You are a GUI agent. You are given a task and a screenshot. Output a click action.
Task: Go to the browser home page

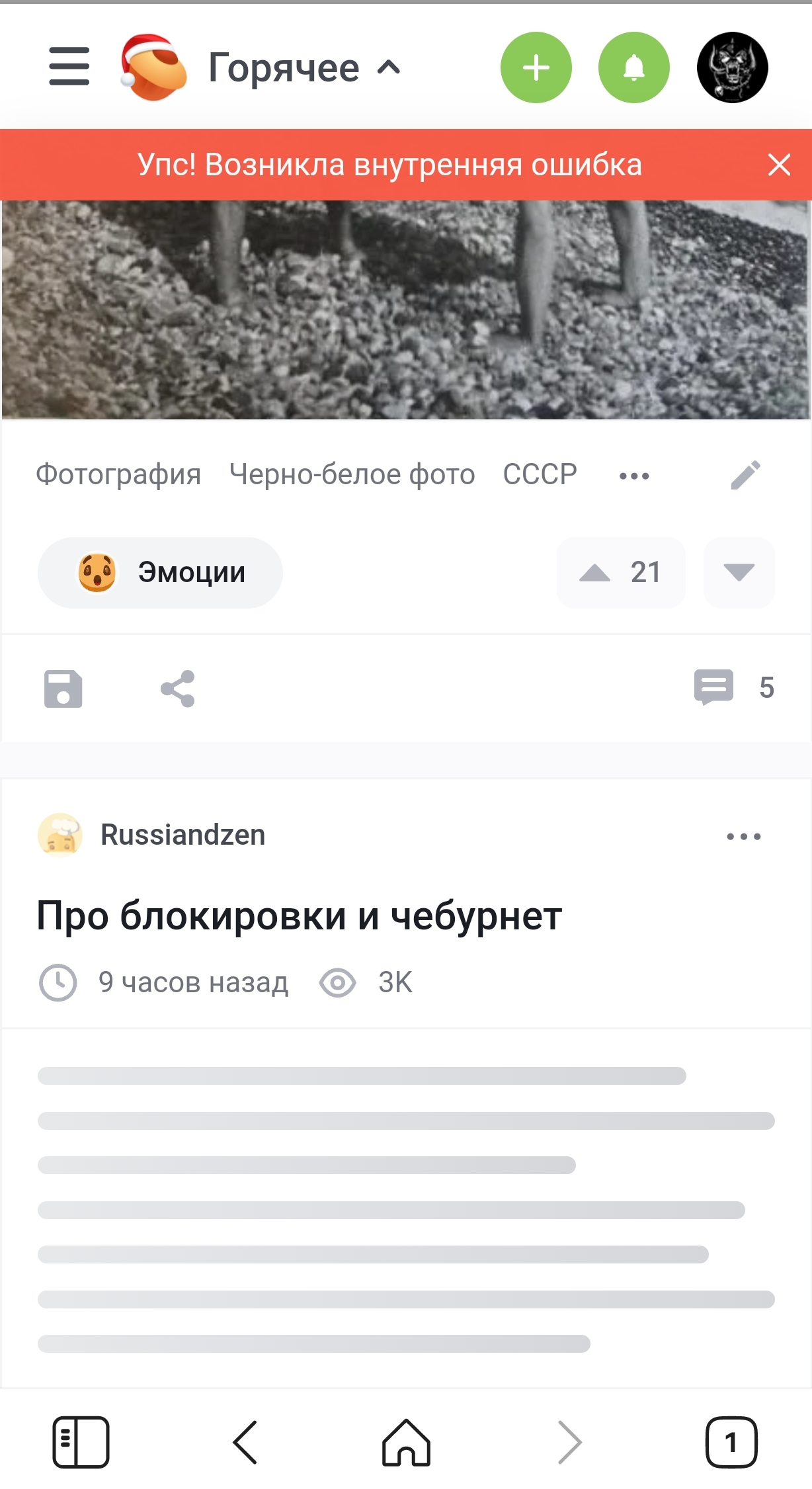coord(406,1442)
